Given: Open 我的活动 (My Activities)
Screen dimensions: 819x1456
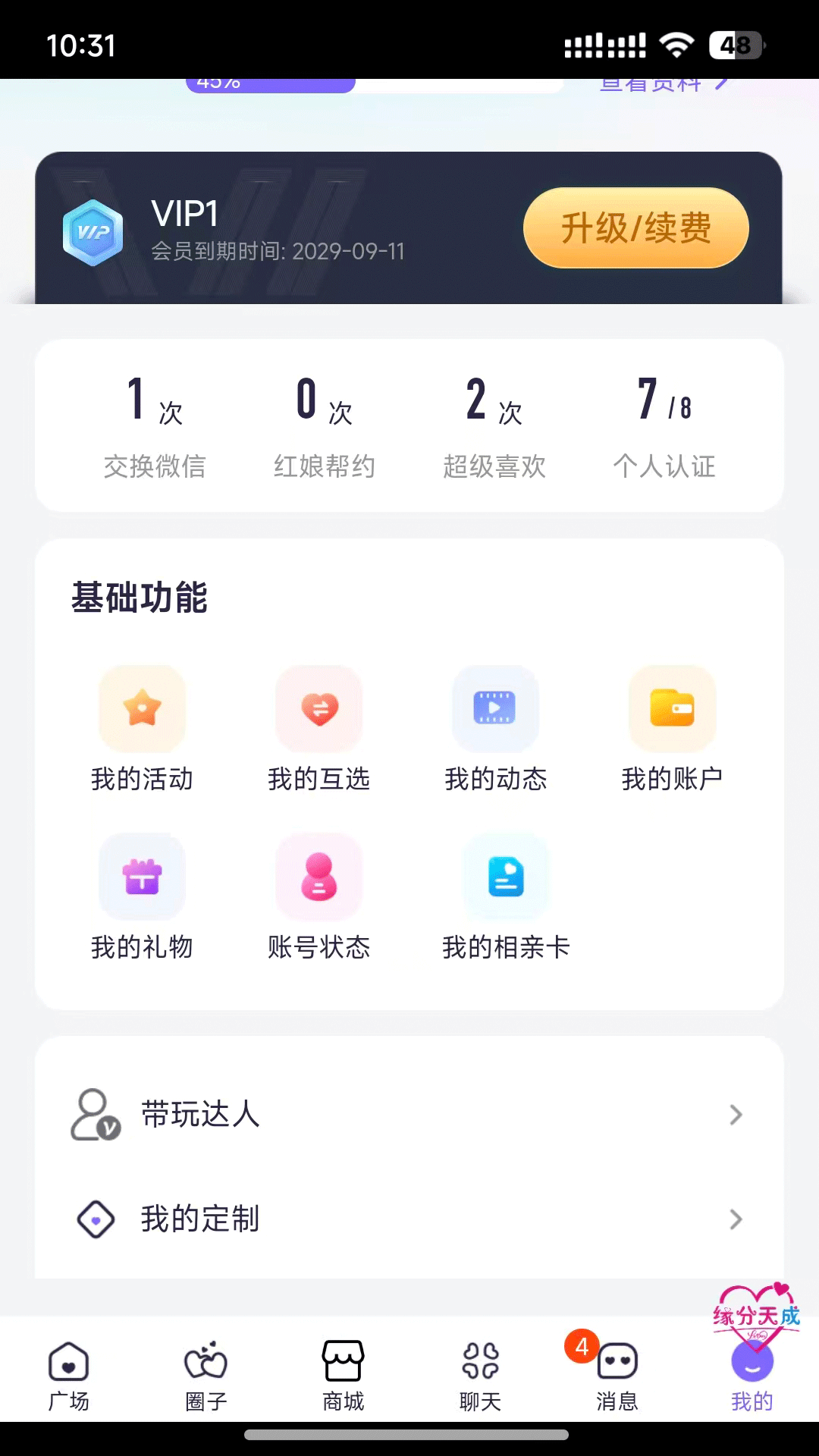Looking at the screenshot, I should (142, 709).
